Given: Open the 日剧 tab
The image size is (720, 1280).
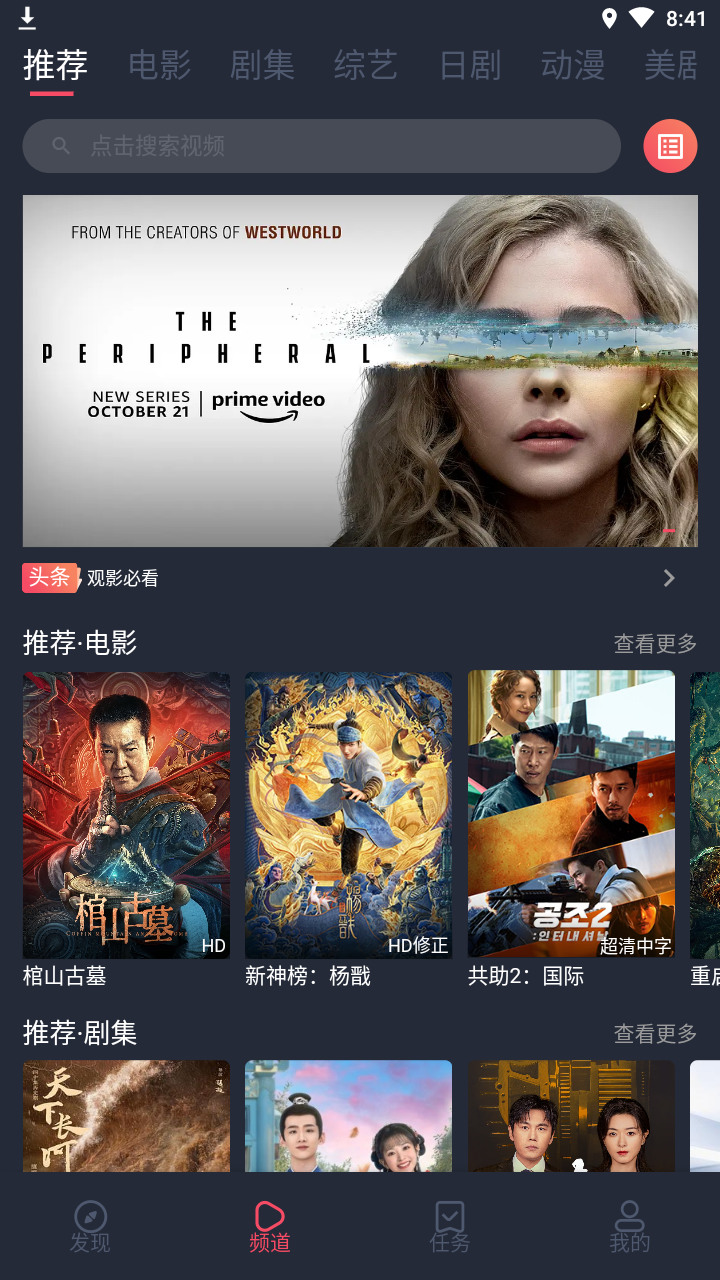Looking at the screenshot, I should (x=470, y=66).
